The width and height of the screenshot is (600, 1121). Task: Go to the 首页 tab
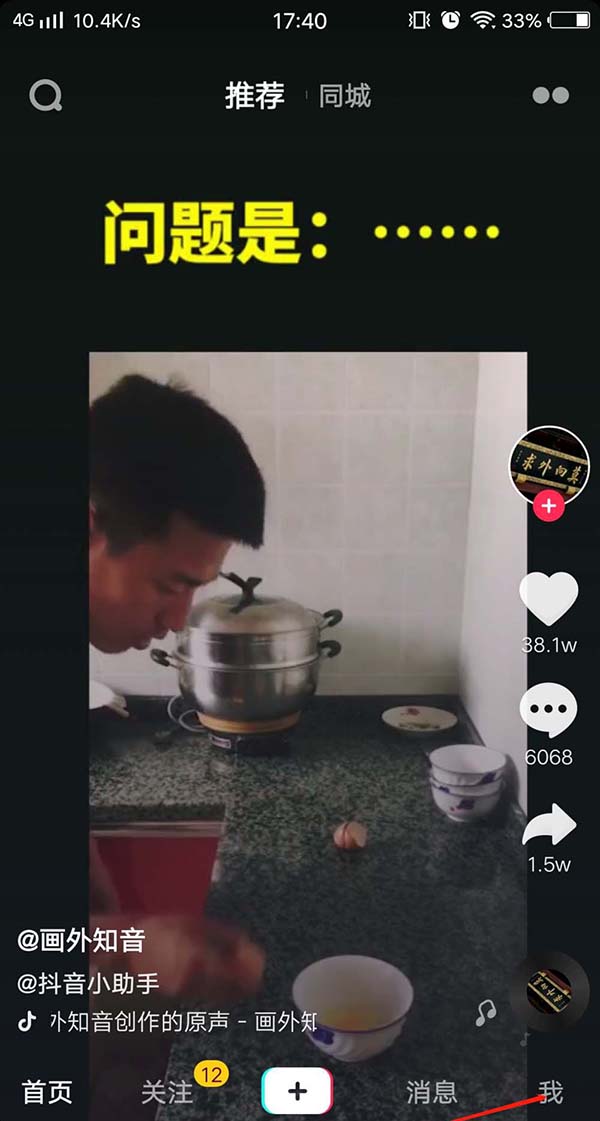(x=48, y=1092)
